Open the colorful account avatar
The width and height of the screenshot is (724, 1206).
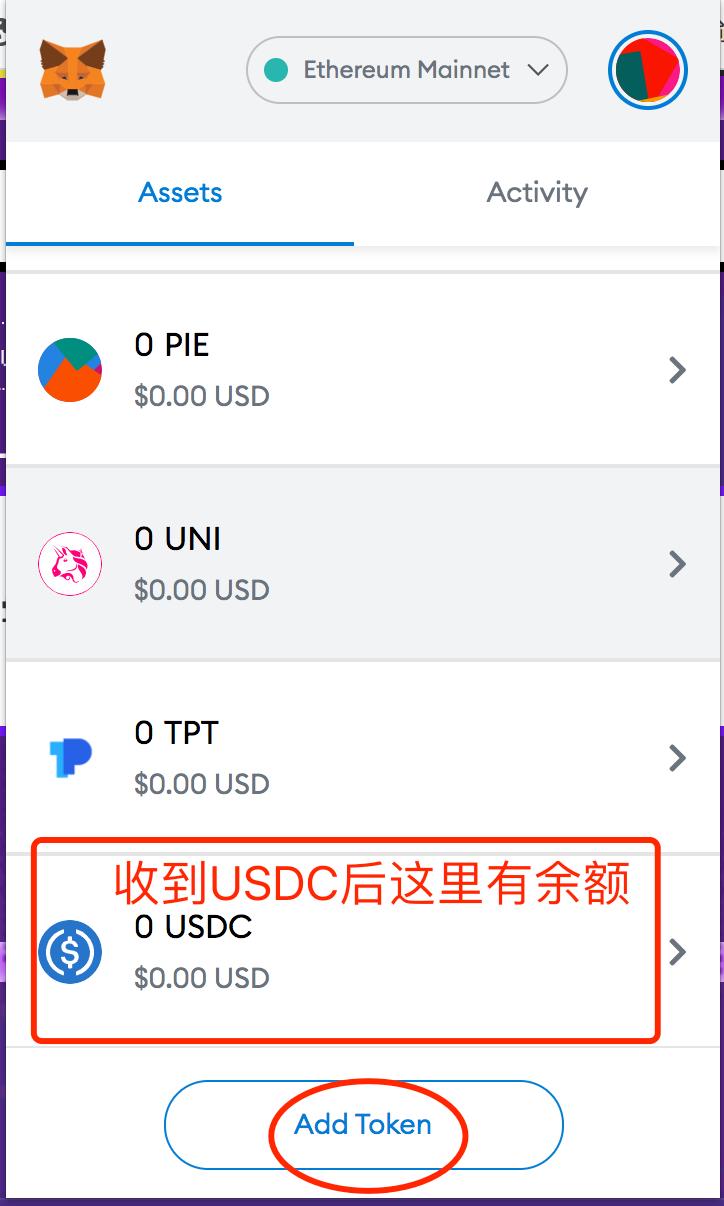(x=647, y=70)
